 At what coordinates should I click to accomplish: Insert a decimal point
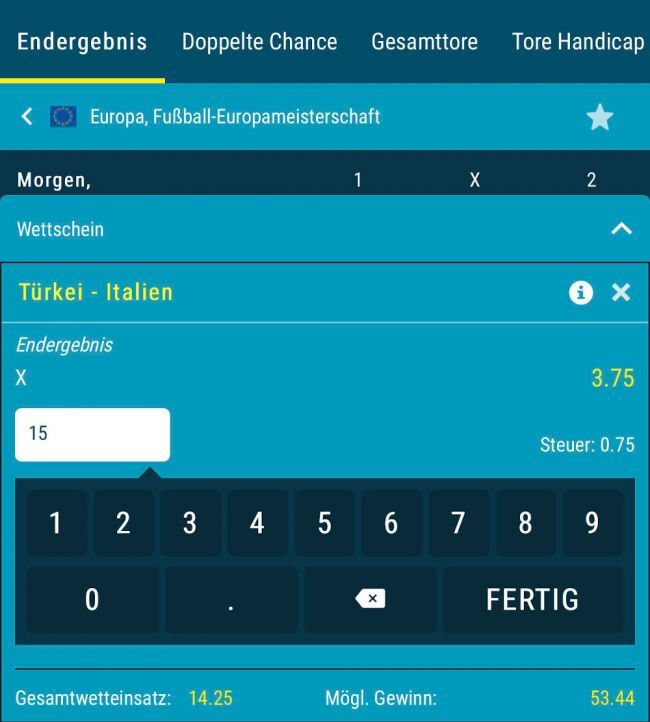click(231, 599)
